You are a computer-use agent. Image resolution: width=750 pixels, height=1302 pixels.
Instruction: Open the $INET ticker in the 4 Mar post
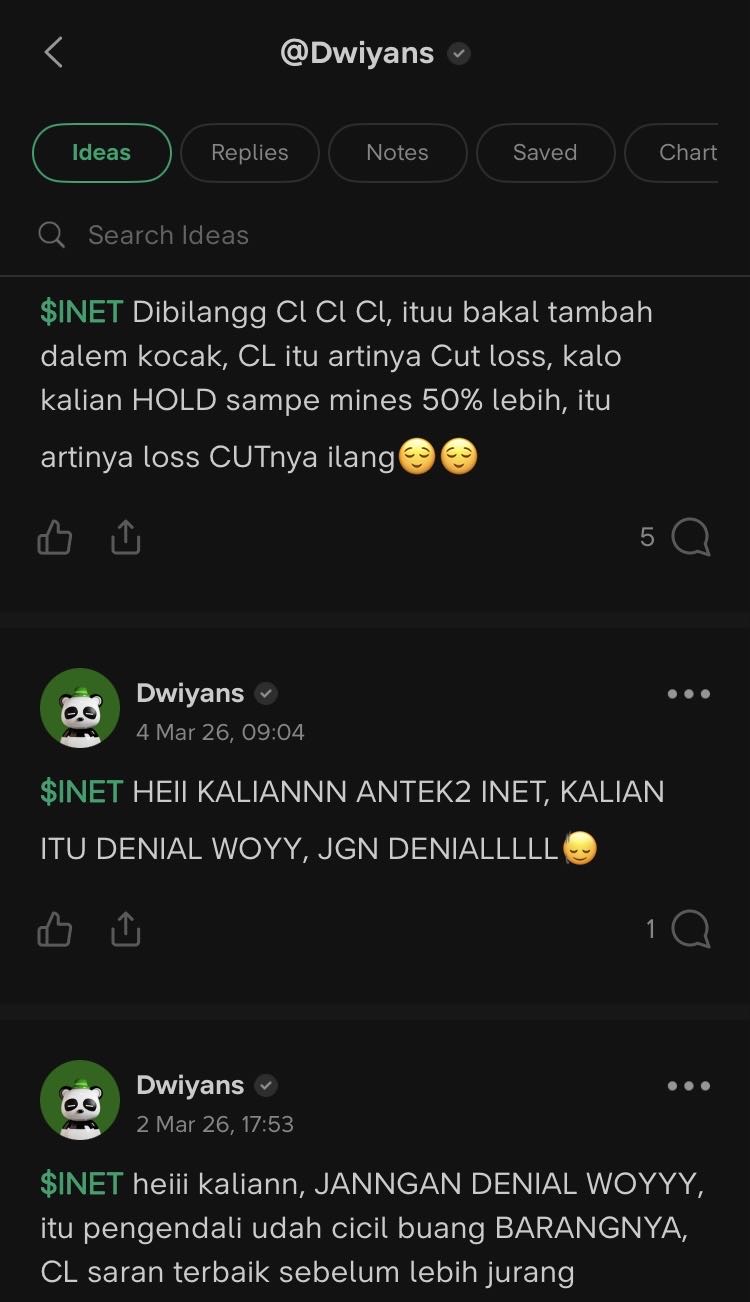point(81,792)
